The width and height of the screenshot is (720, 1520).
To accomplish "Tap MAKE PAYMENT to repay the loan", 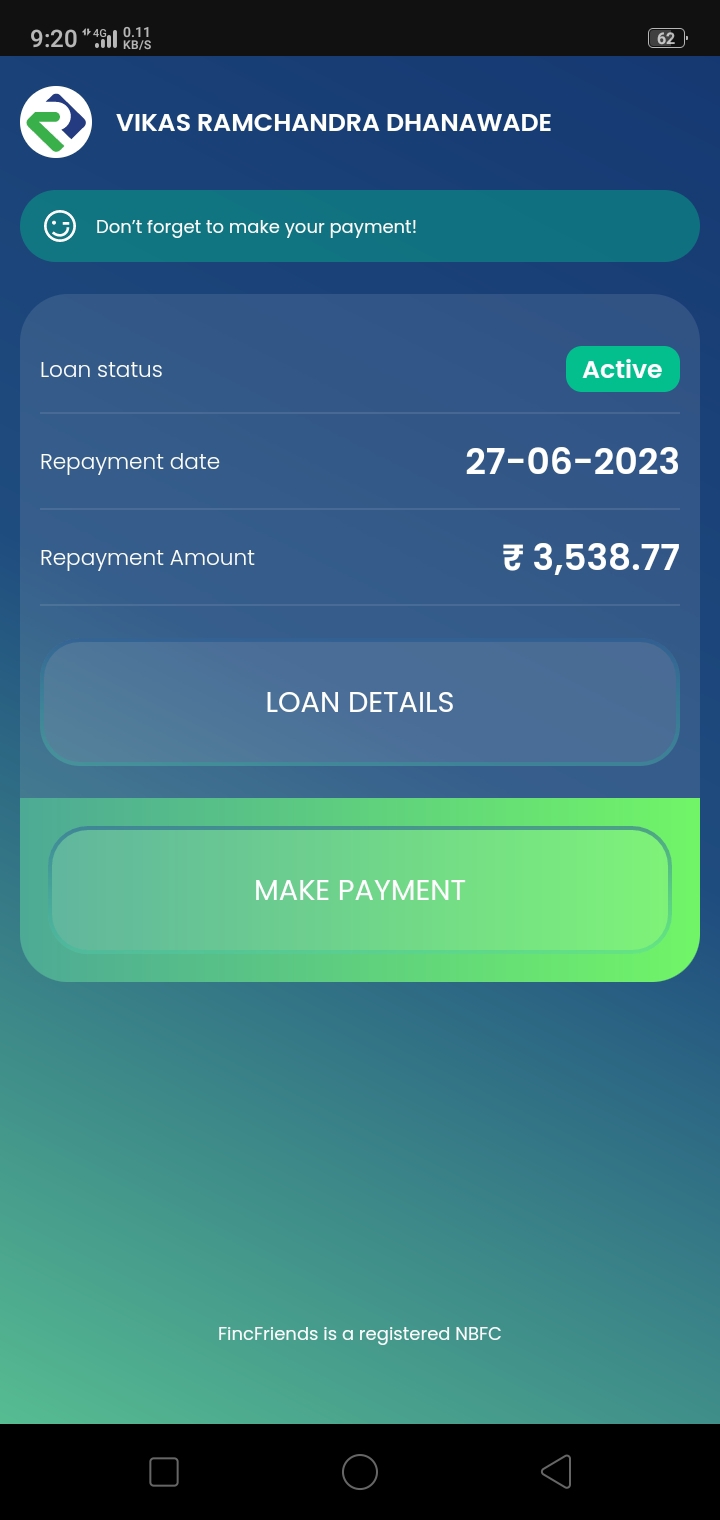I will [x=360, y=890].
